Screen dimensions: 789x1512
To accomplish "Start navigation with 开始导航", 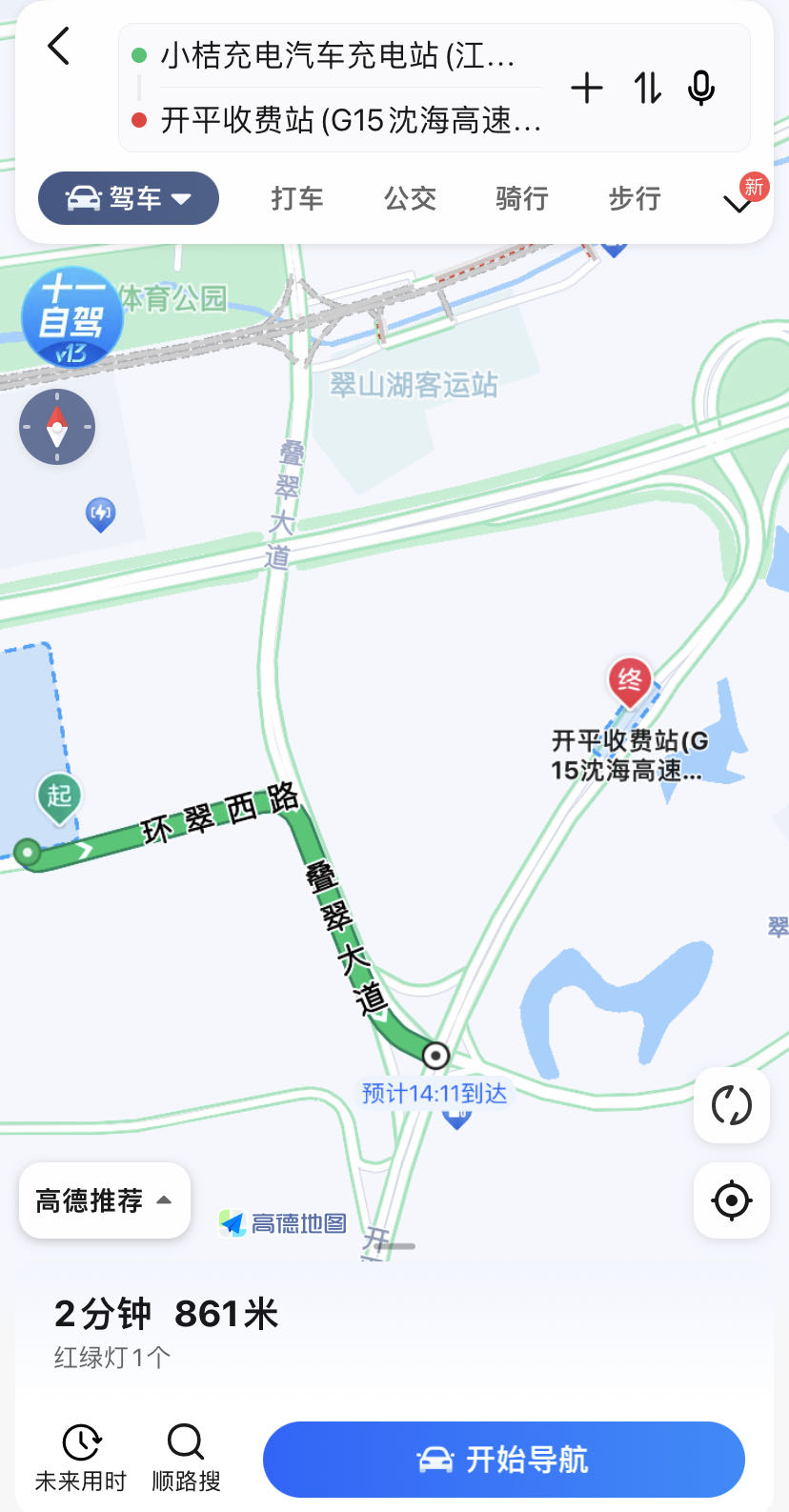I will pyautogui.click(x=503, y=1459).
